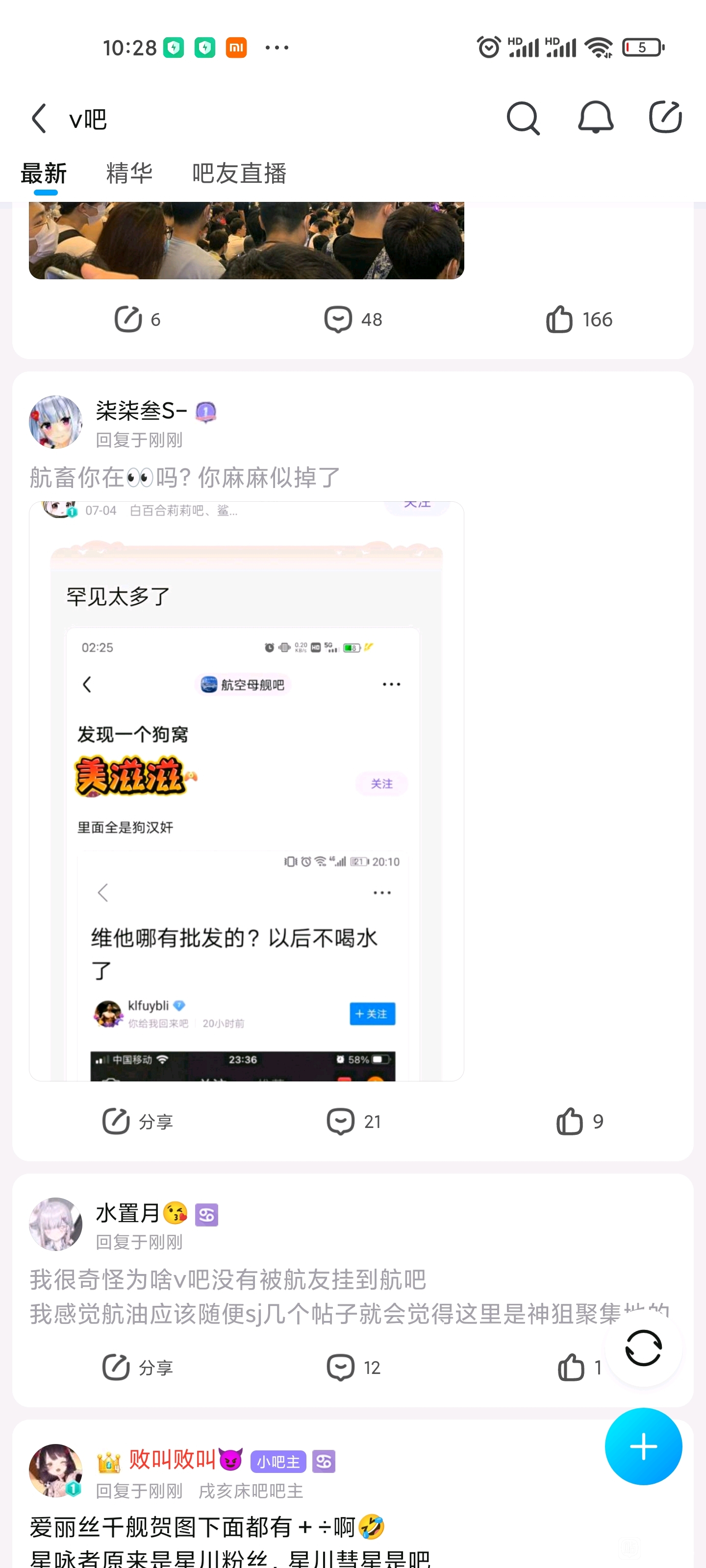Open the notifications bell

[595, 118]
